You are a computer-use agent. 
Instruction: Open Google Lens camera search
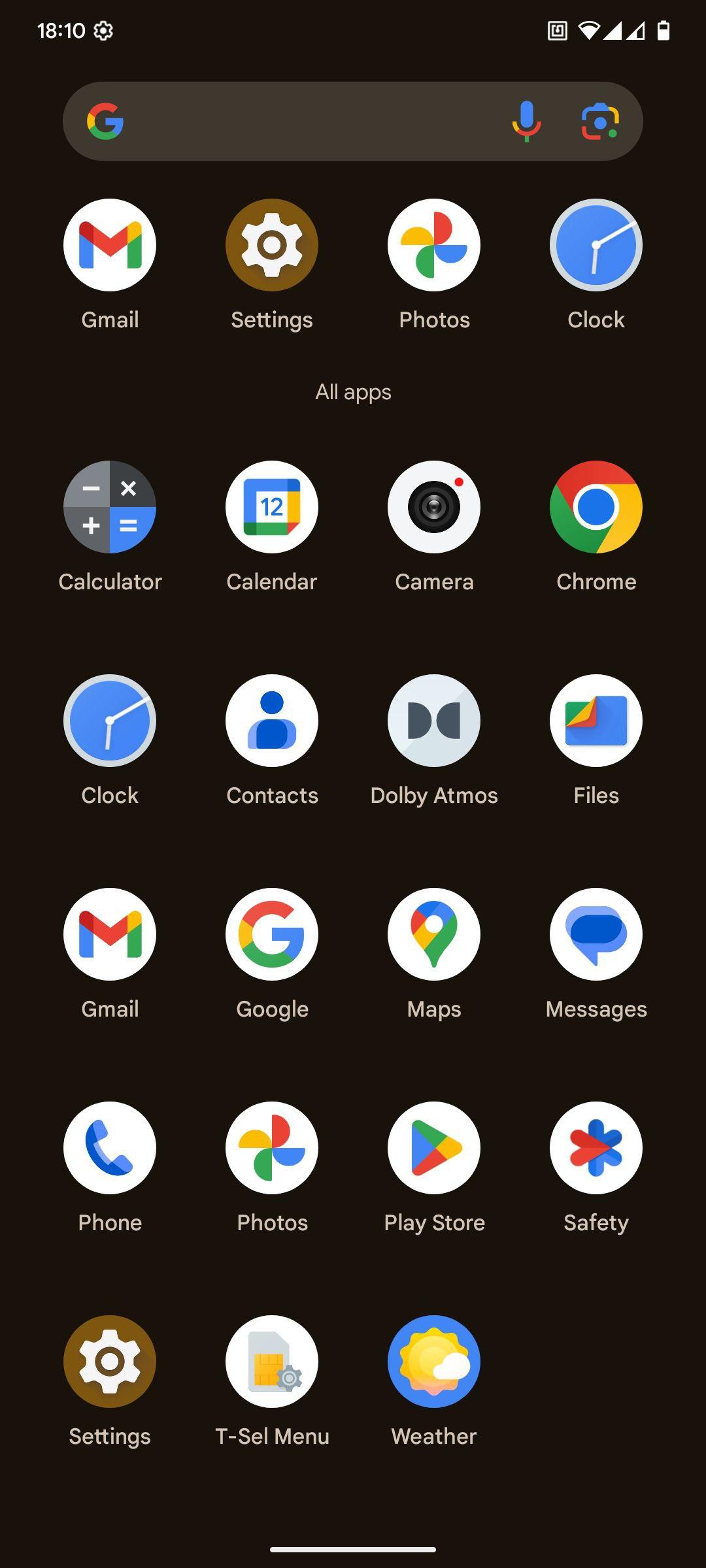(600, 122)
